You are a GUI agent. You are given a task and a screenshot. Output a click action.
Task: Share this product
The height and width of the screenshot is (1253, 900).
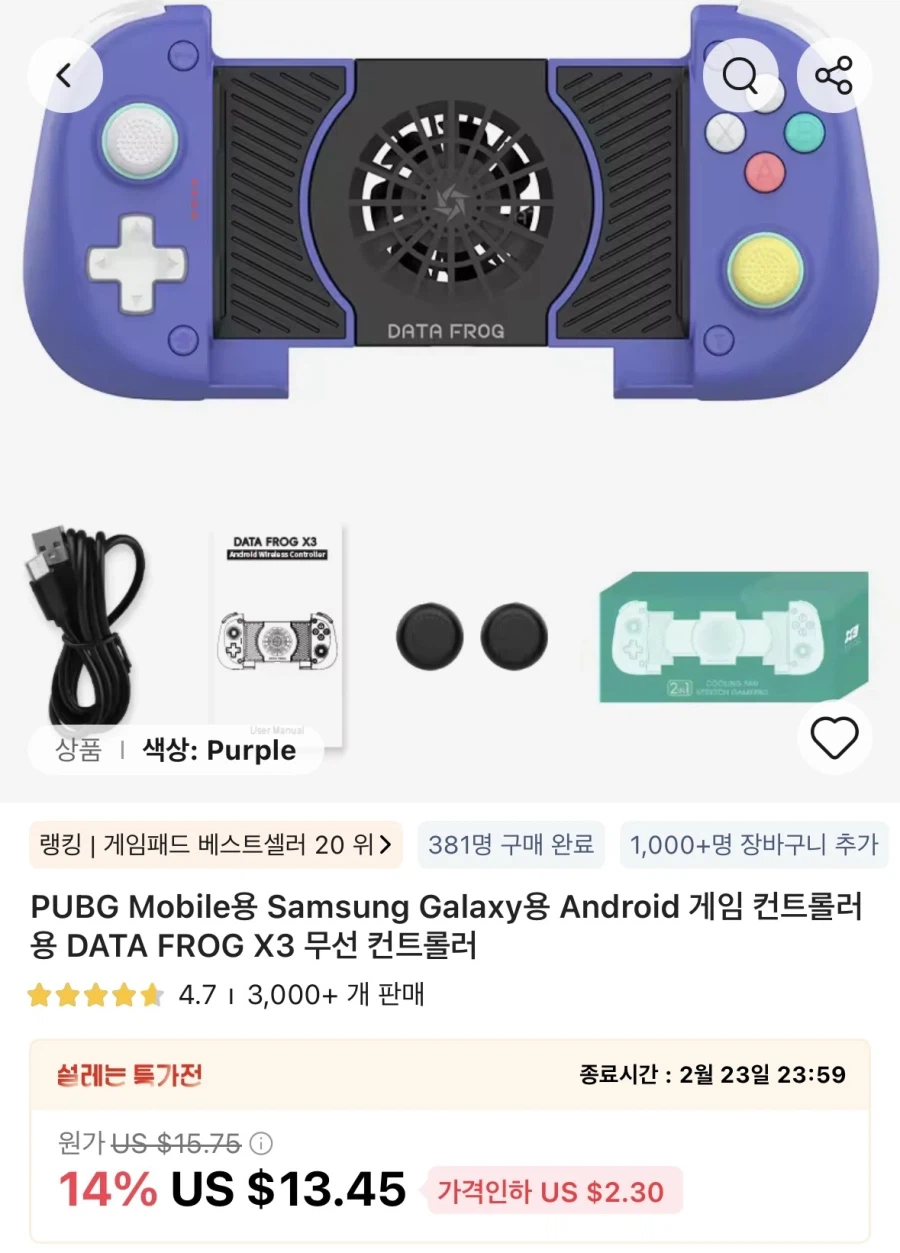(x=834, y=75)
